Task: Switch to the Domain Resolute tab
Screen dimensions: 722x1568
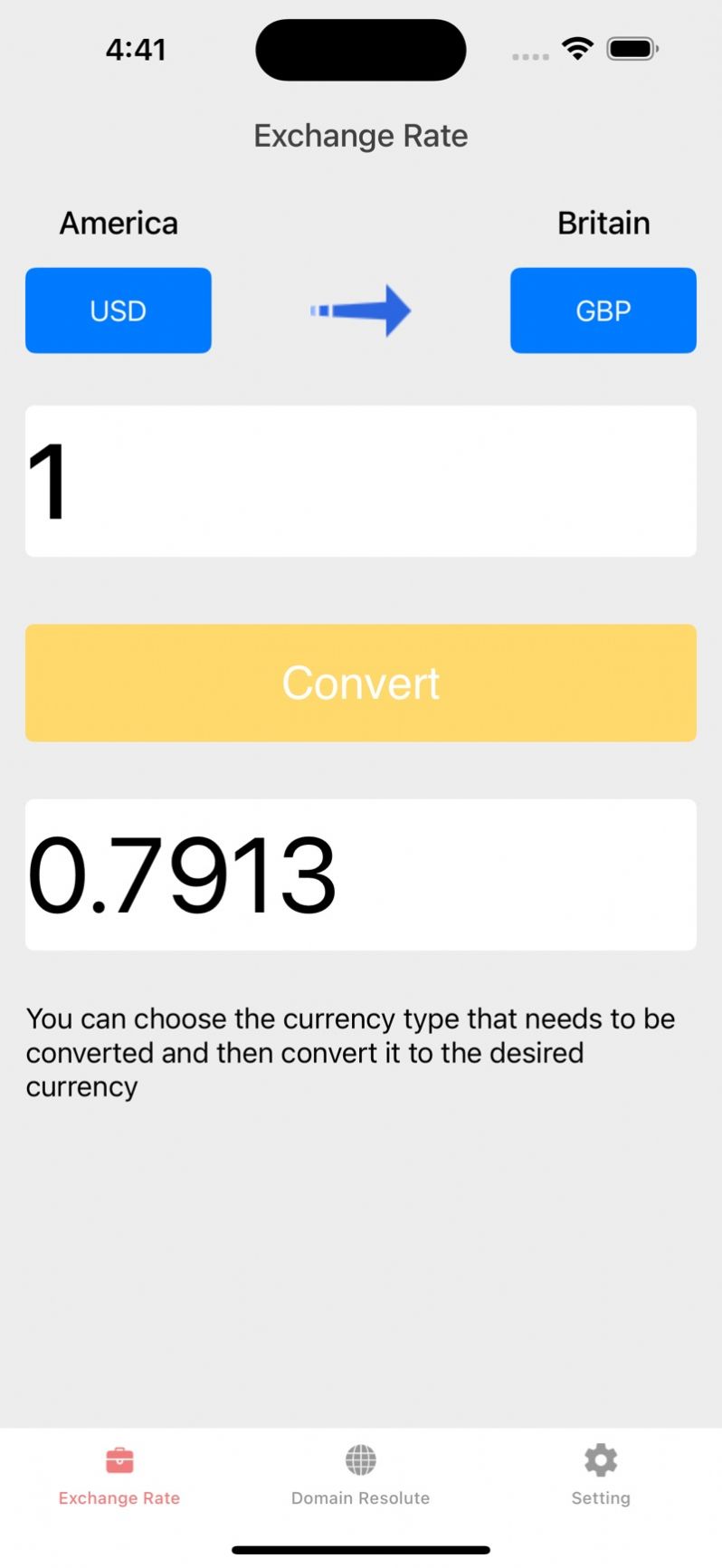Action: pyautogui.click(x=361, y=1476)
